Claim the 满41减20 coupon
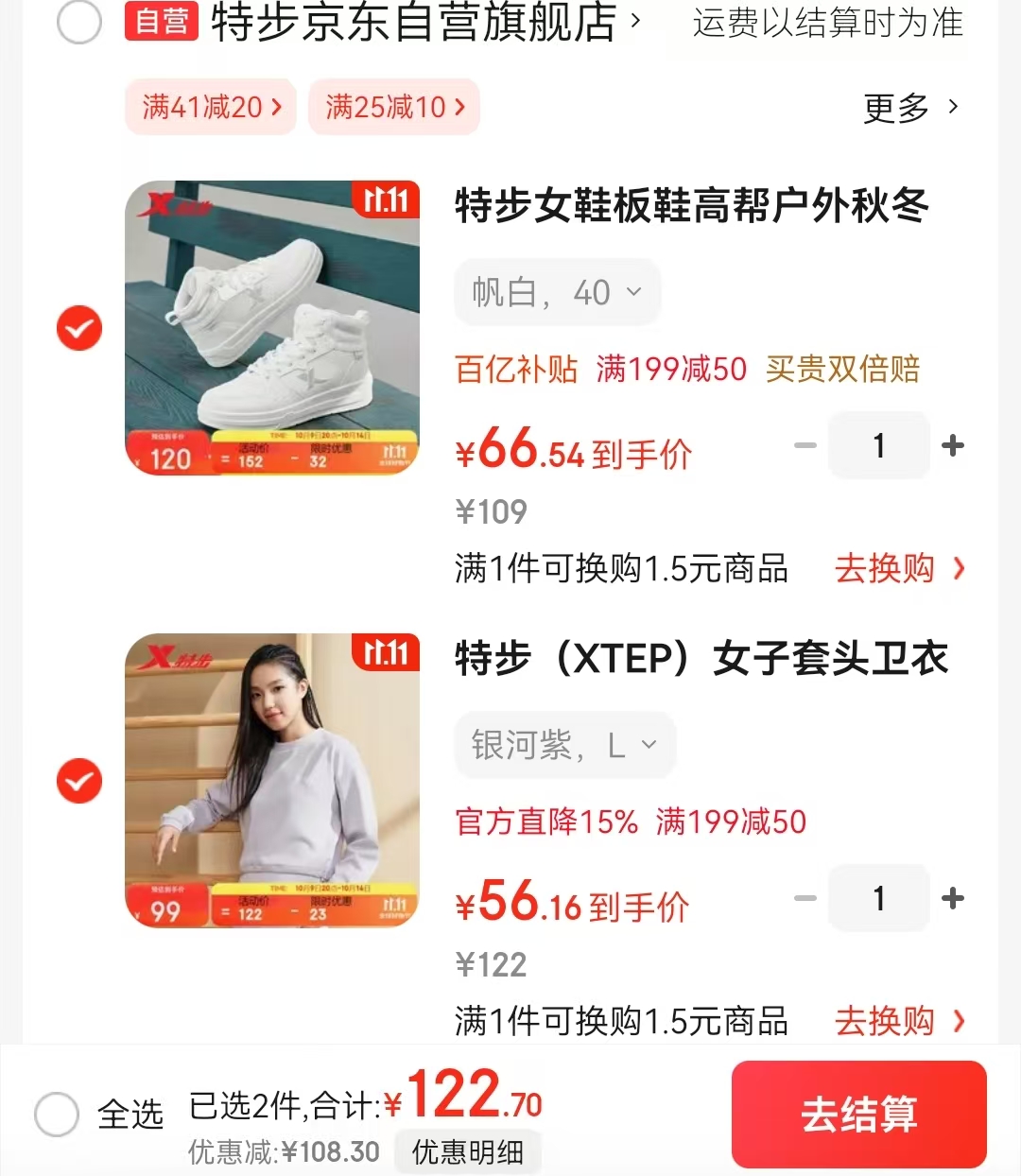The image size is (1021, 1176). (211, 107)
